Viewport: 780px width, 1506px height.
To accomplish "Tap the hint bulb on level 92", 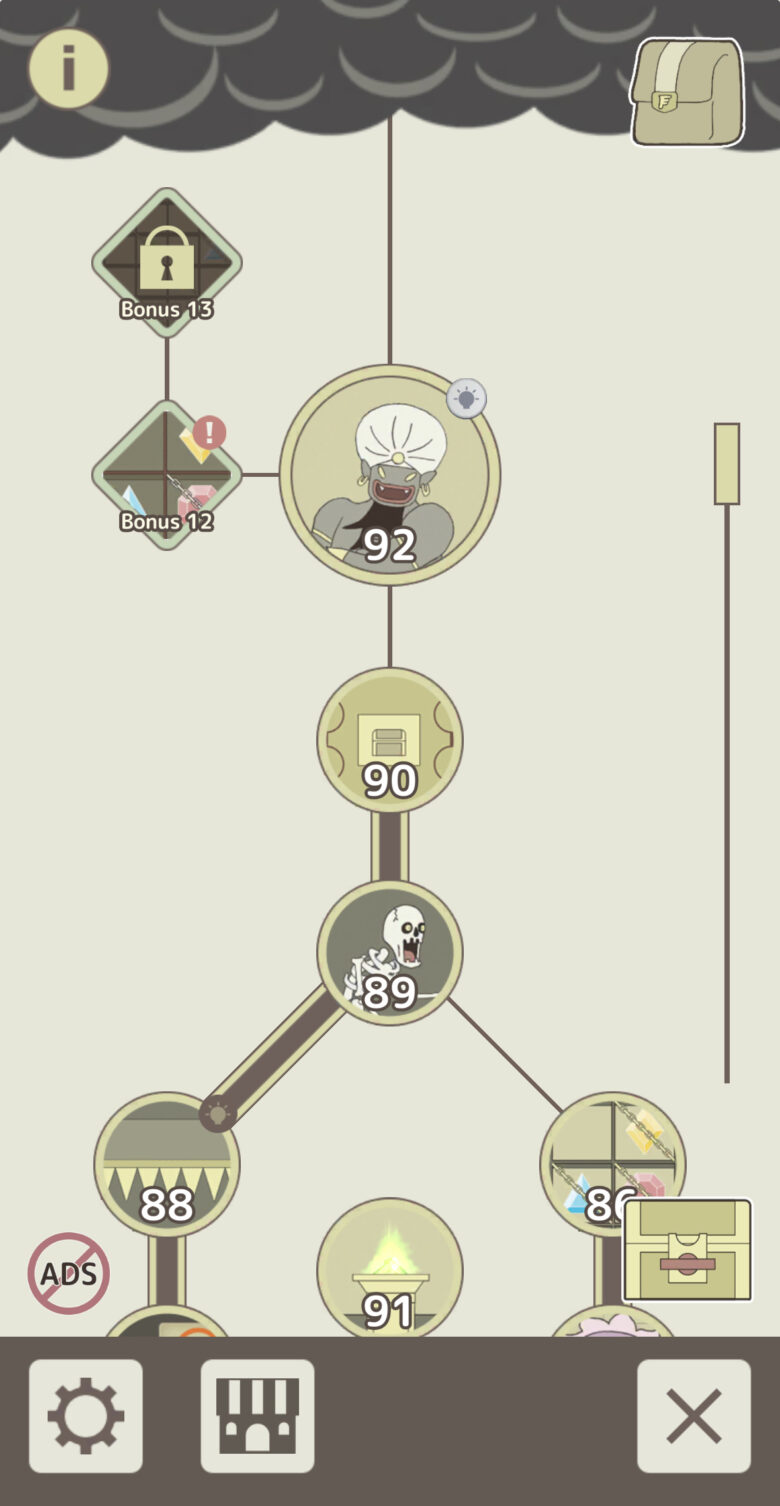I will point(466,399).
